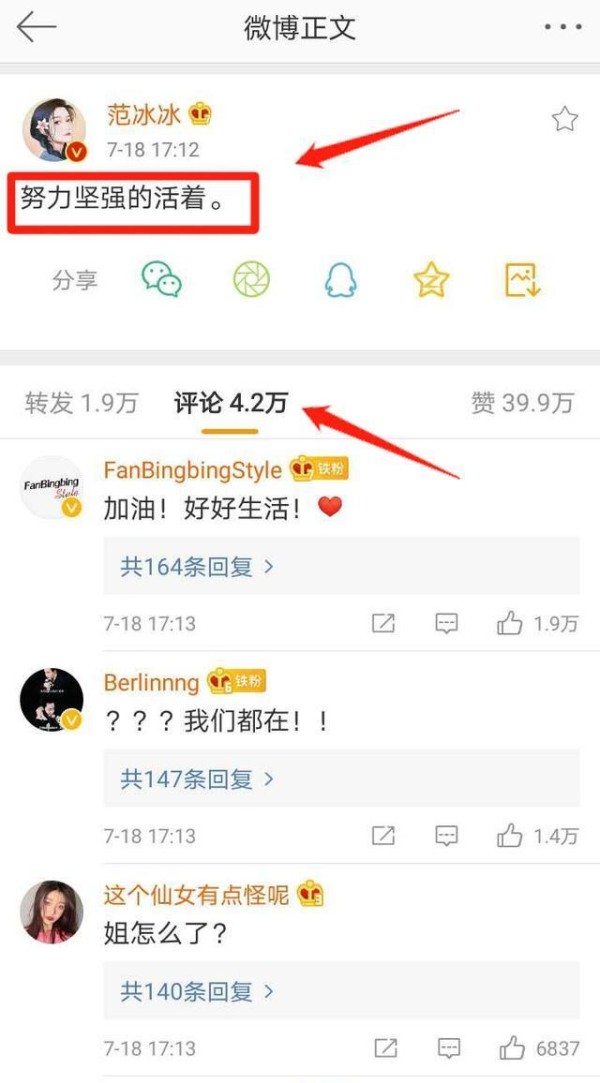Share the post to Qzone star icon
Image resolution: width=600 pixels, height=1083 pixels.
click(x=431, y=279)
